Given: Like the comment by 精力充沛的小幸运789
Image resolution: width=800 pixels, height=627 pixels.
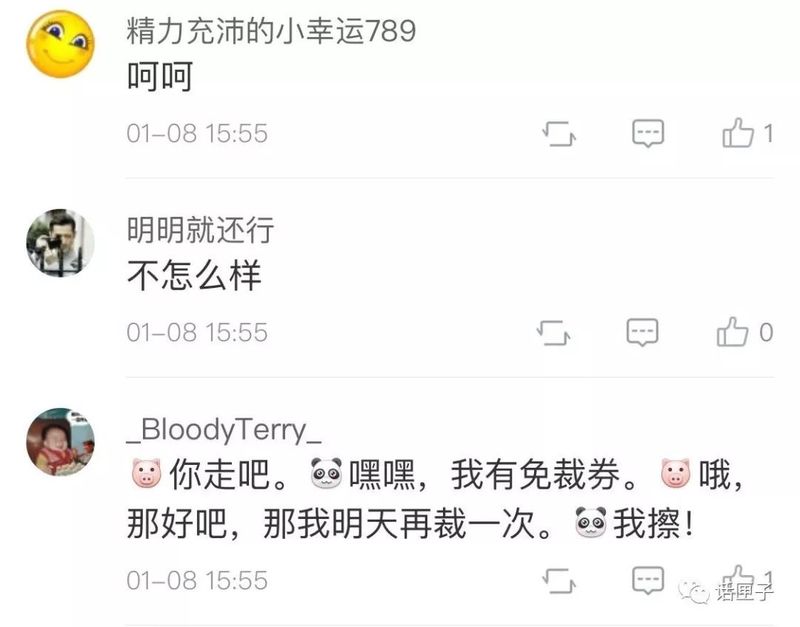Looking at the screenshot, I should coord(738,133).
